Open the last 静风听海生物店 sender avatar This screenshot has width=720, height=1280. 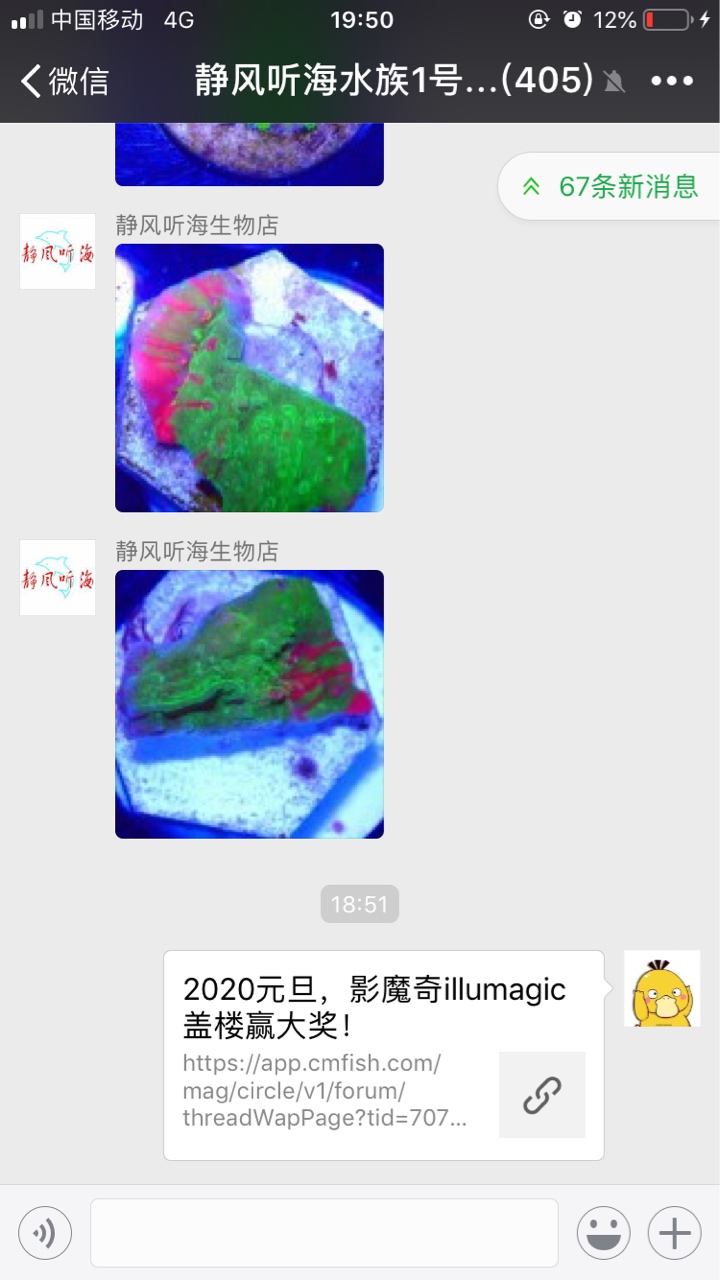coord(58,578)
